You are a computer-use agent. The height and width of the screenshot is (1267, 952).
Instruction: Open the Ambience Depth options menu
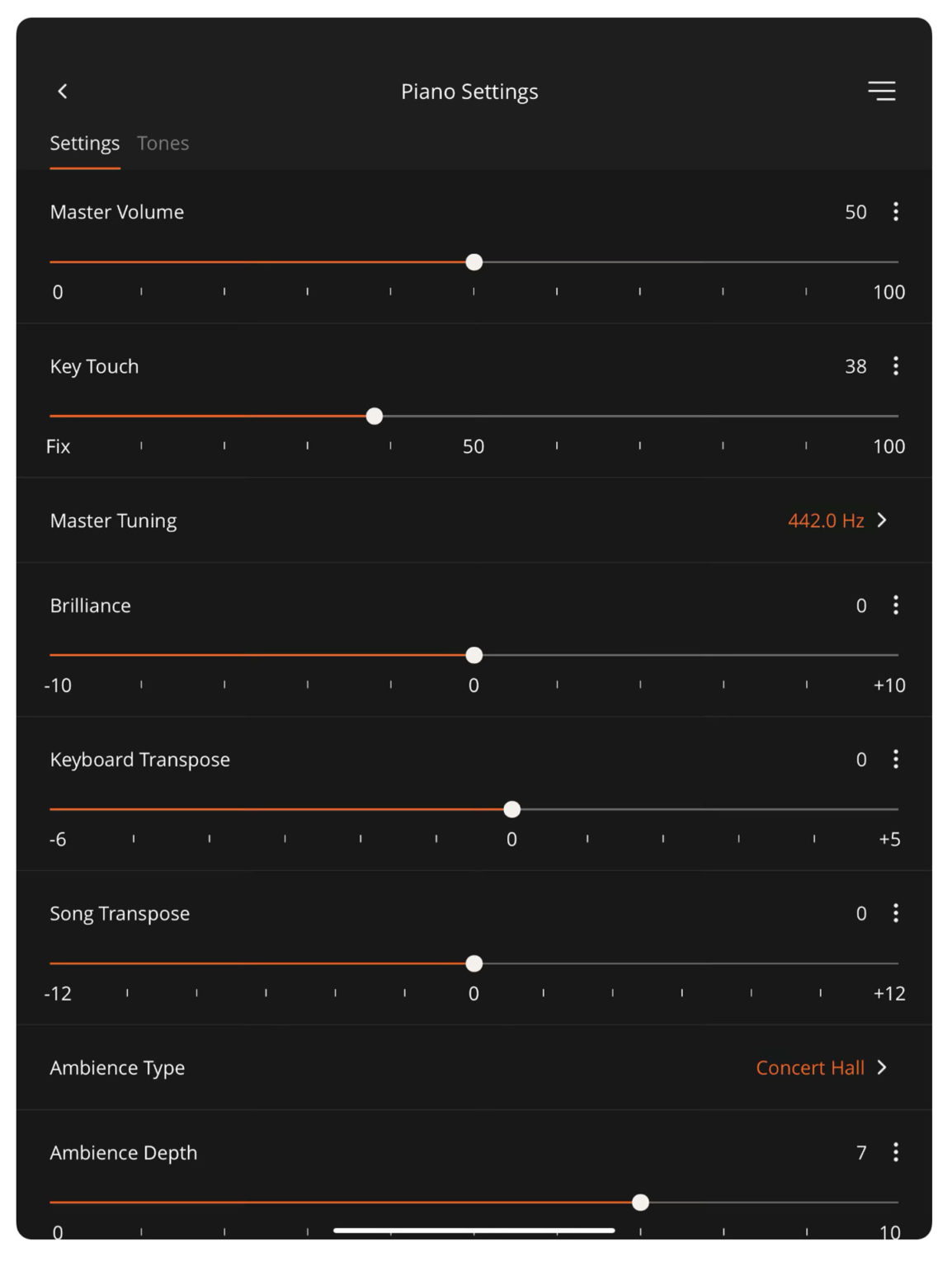[896, 1152]
